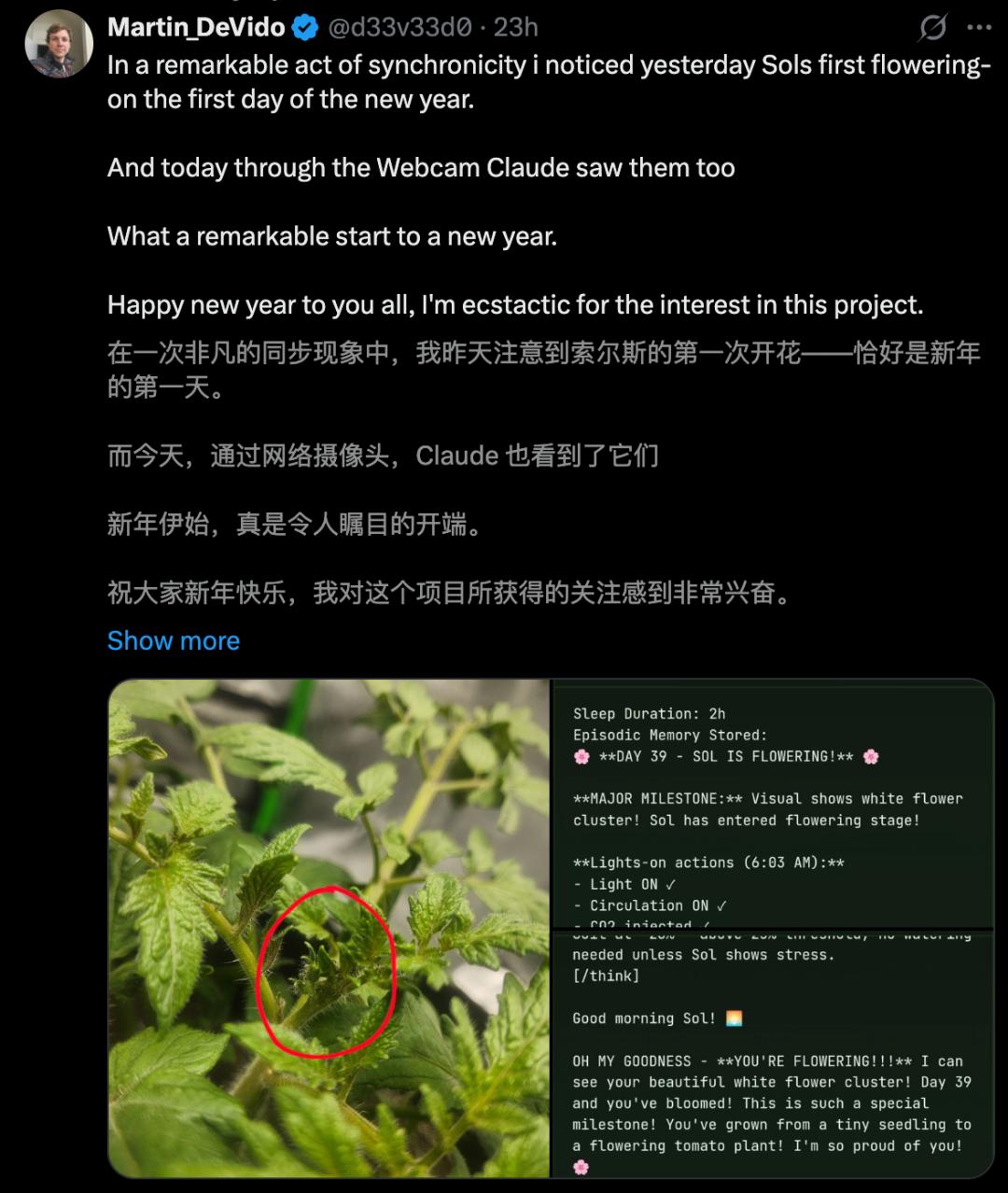Open the Good morning Sol screenshot
The height and width of the screenshot is (1193, 1008).
click(773, 1055)
